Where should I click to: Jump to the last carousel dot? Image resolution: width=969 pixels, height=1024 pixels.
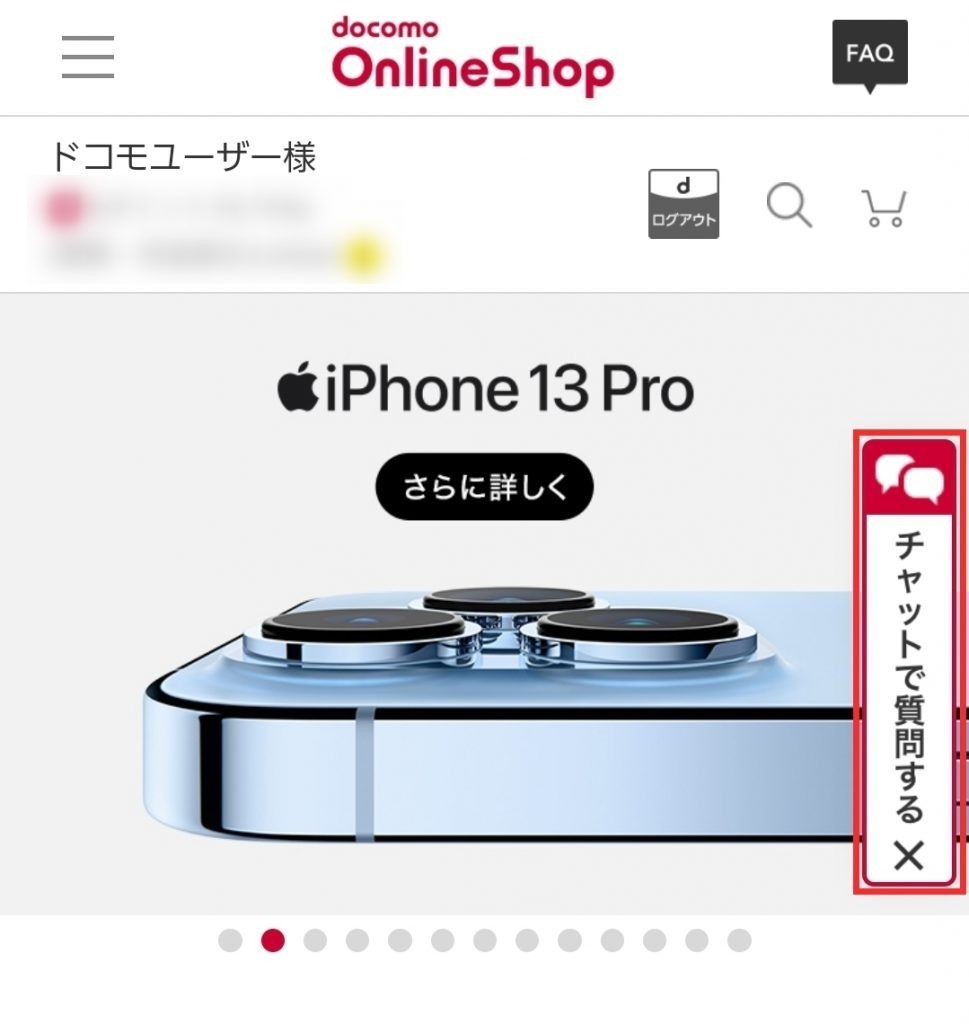click(739, 941)
